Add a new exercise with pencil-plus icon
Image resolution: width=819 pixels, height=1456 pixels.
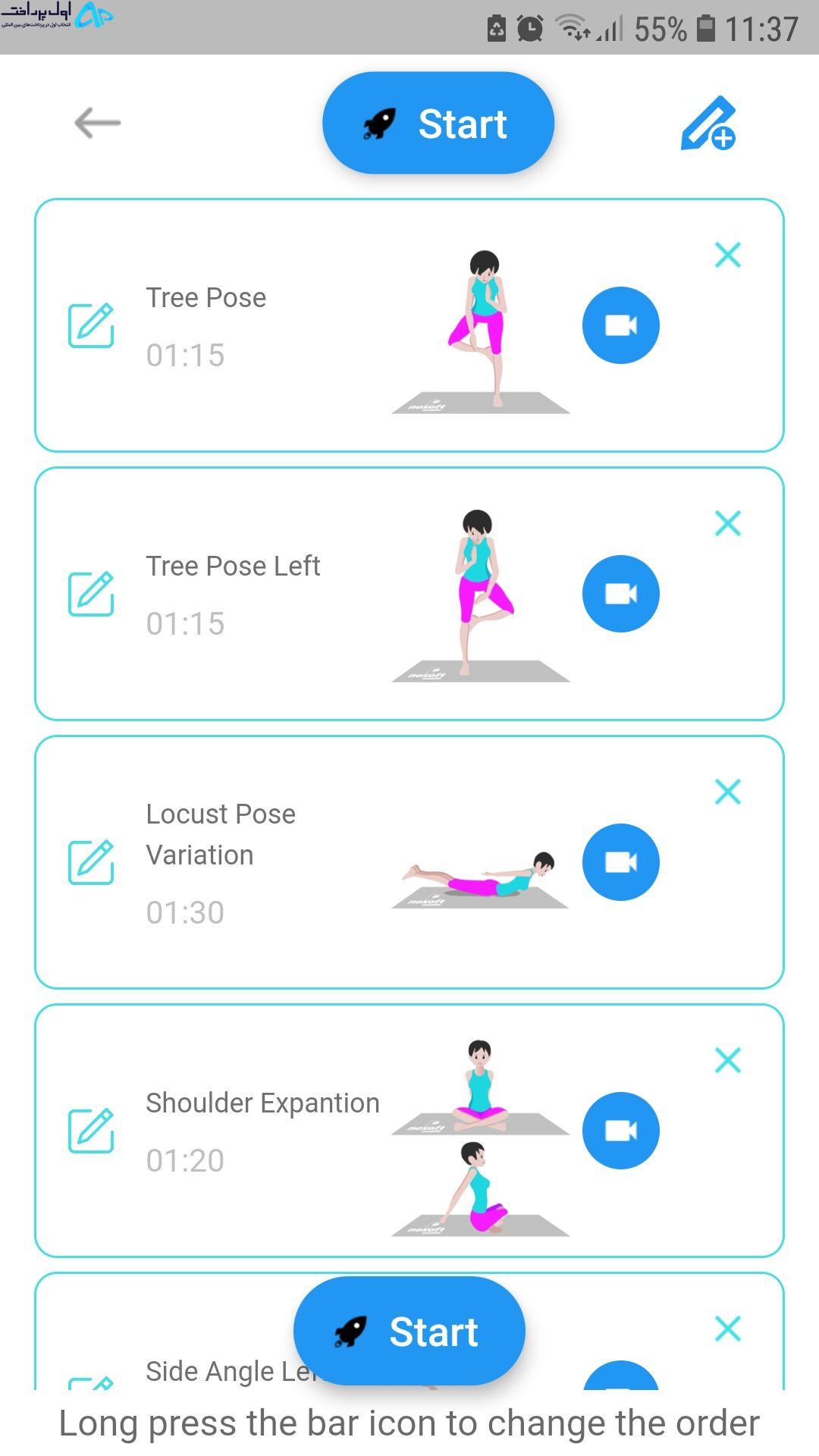(x=708, y=123)
